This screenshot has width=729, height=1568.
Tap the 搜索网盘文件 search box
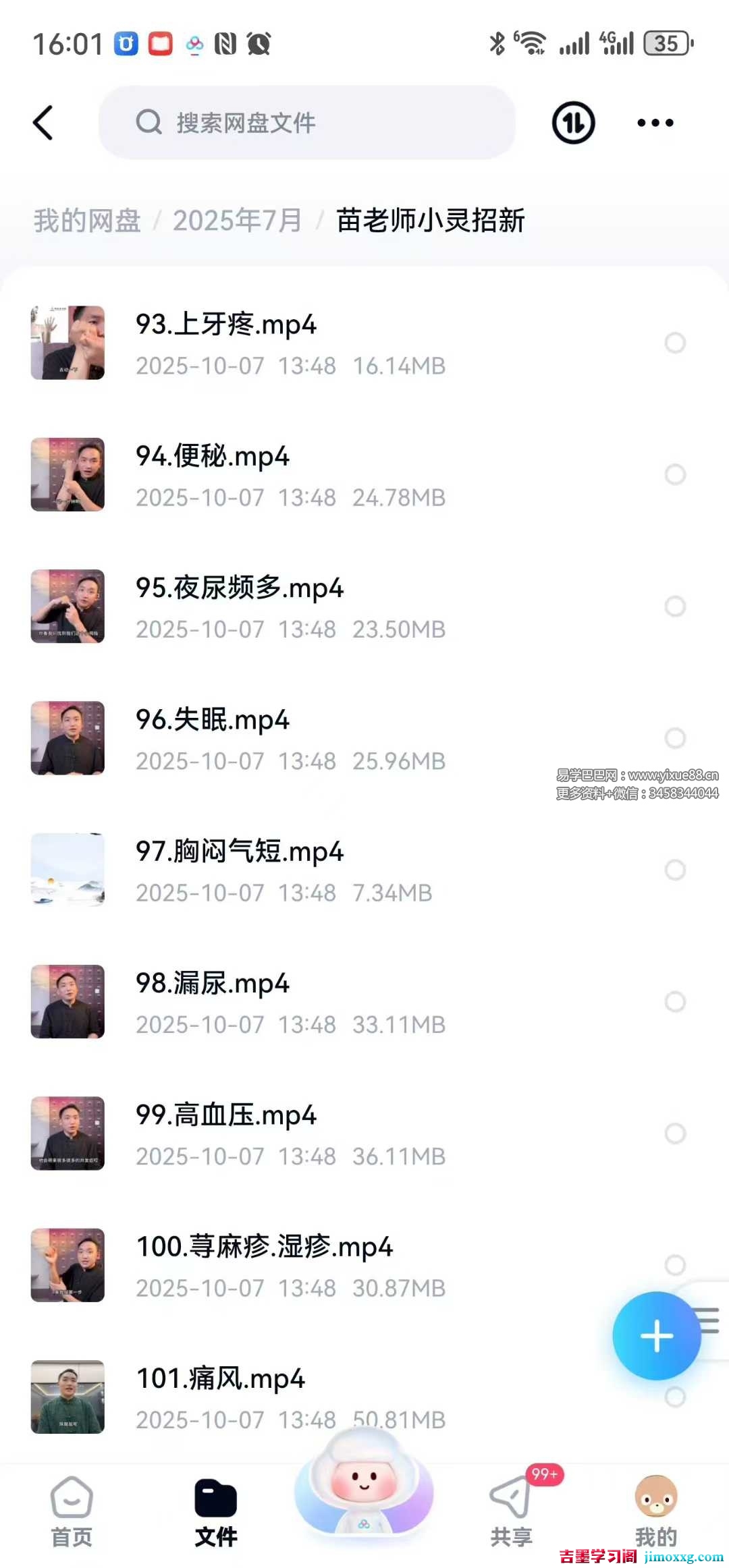click(307, 123)
